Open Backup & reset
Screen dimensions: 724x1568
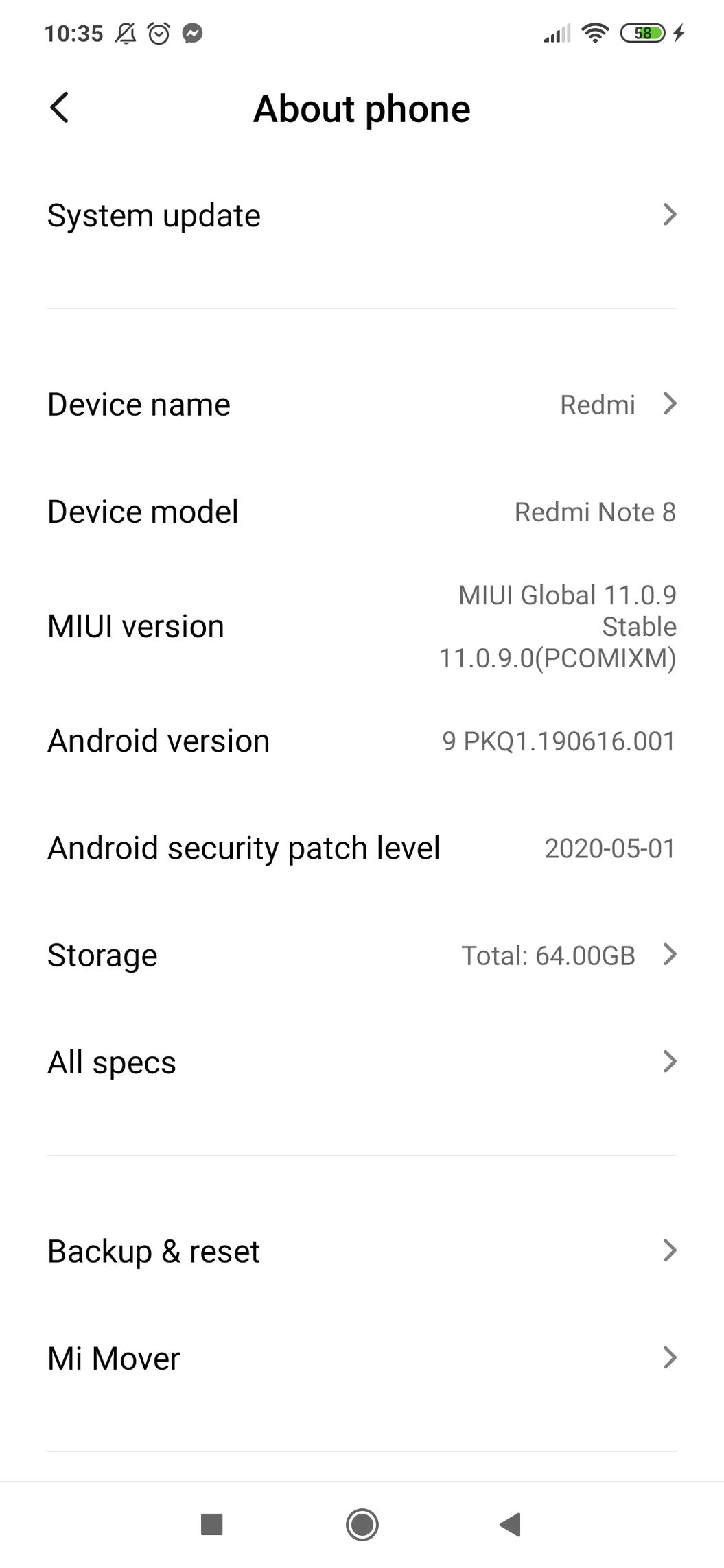362,1251
